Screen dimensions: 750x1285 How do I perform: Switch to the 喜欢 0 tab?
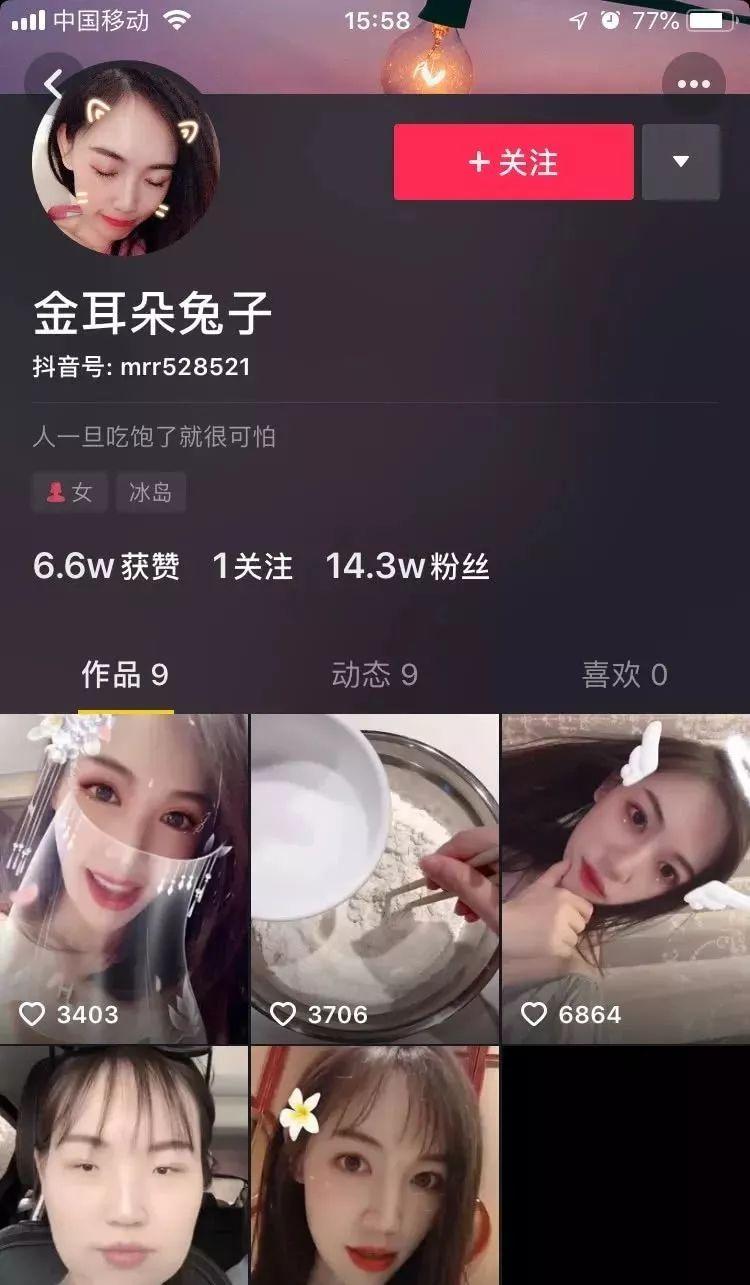click(625, 675)
